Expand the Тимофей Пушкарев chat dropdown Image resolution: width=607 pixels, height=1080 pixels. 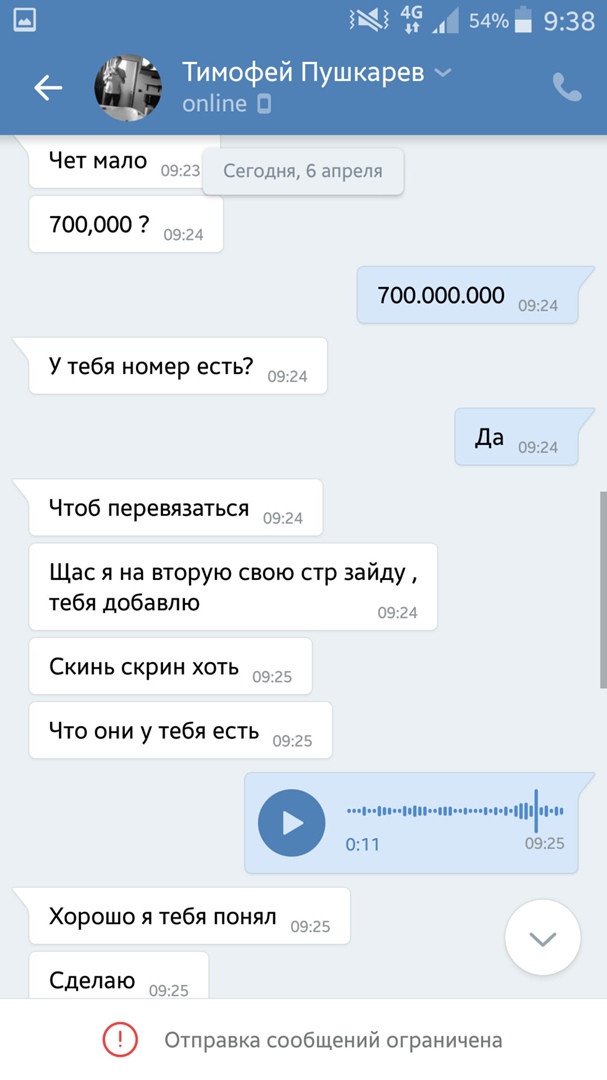click(x=444, y=73)
